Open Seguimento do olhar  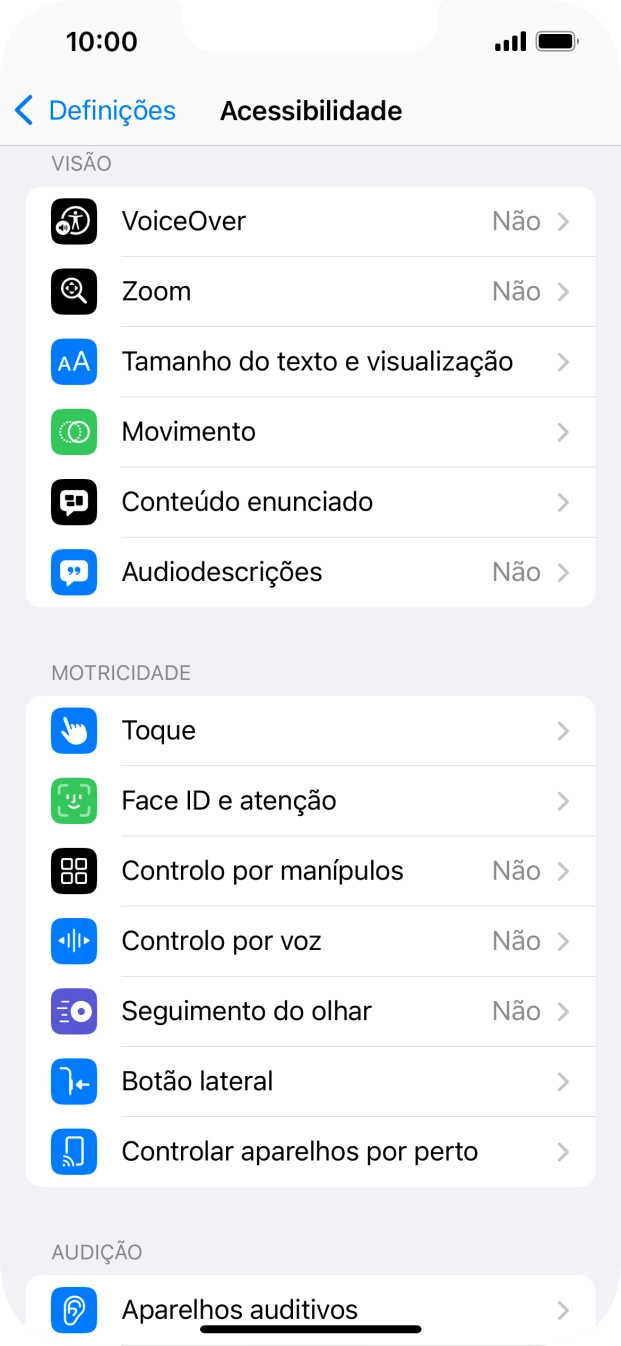click(310, 1011)
